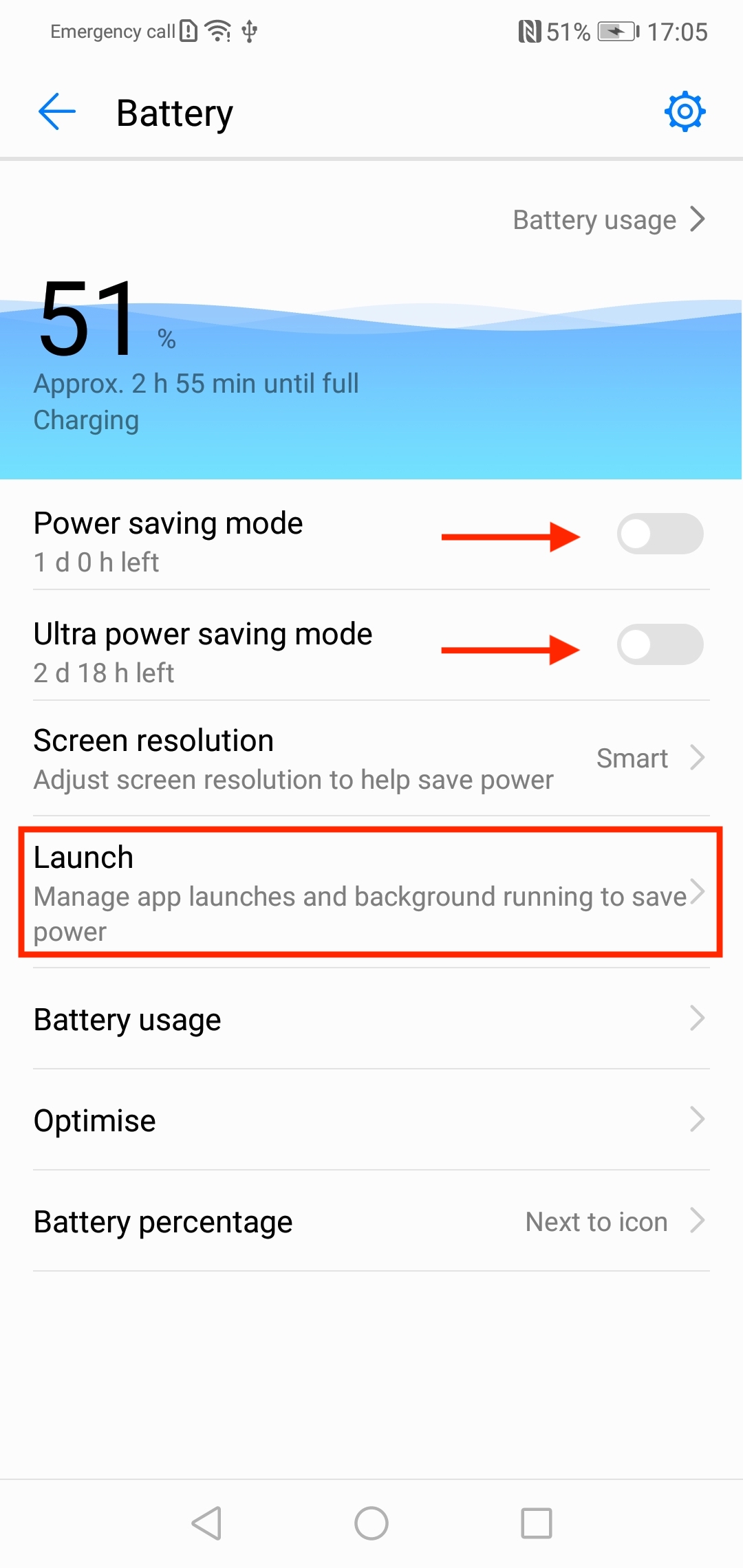Open recent apps from the navigation bar
The width and height of the screenshot is (743, 1568).
click(x=536, y=1523)
